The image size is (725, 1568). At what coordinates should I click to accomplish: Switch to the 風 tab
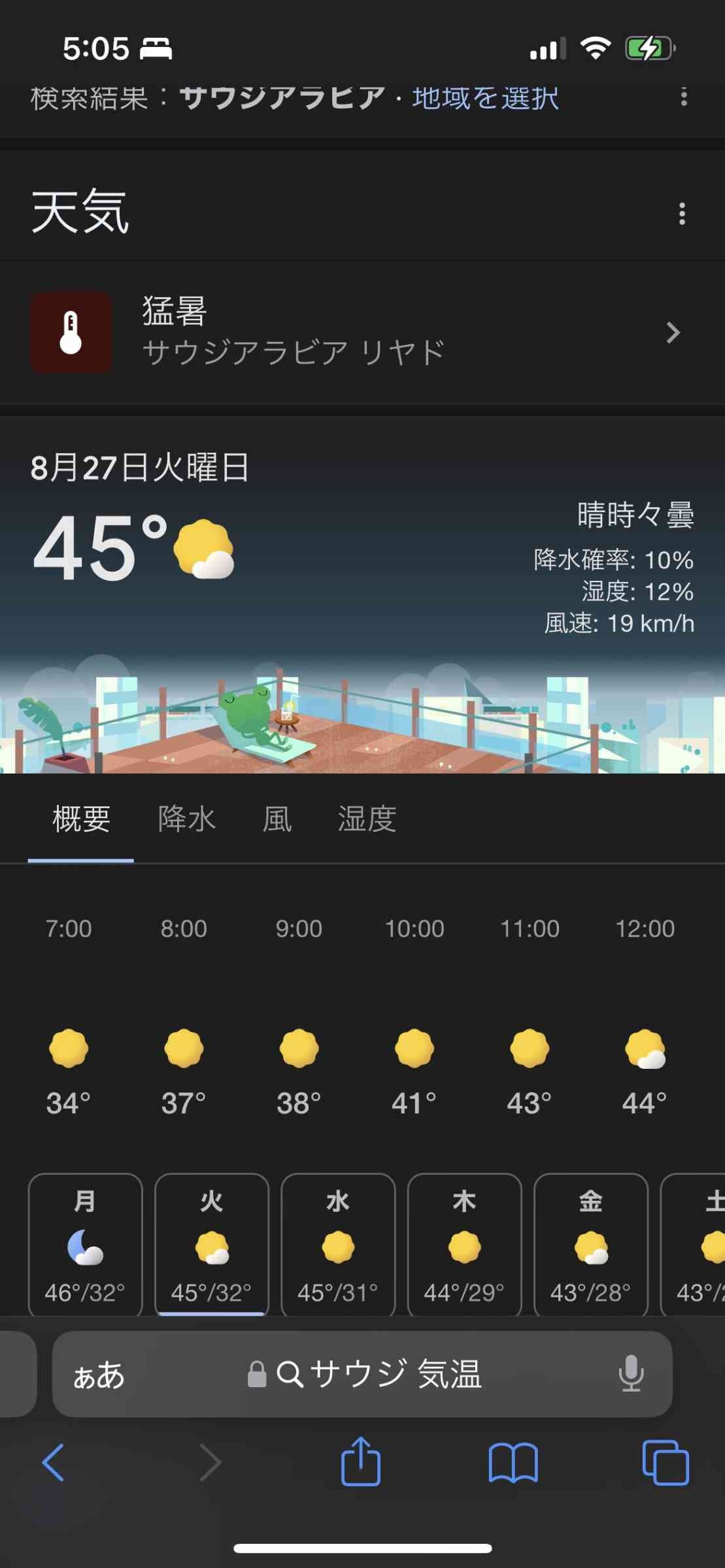[277, 819]
